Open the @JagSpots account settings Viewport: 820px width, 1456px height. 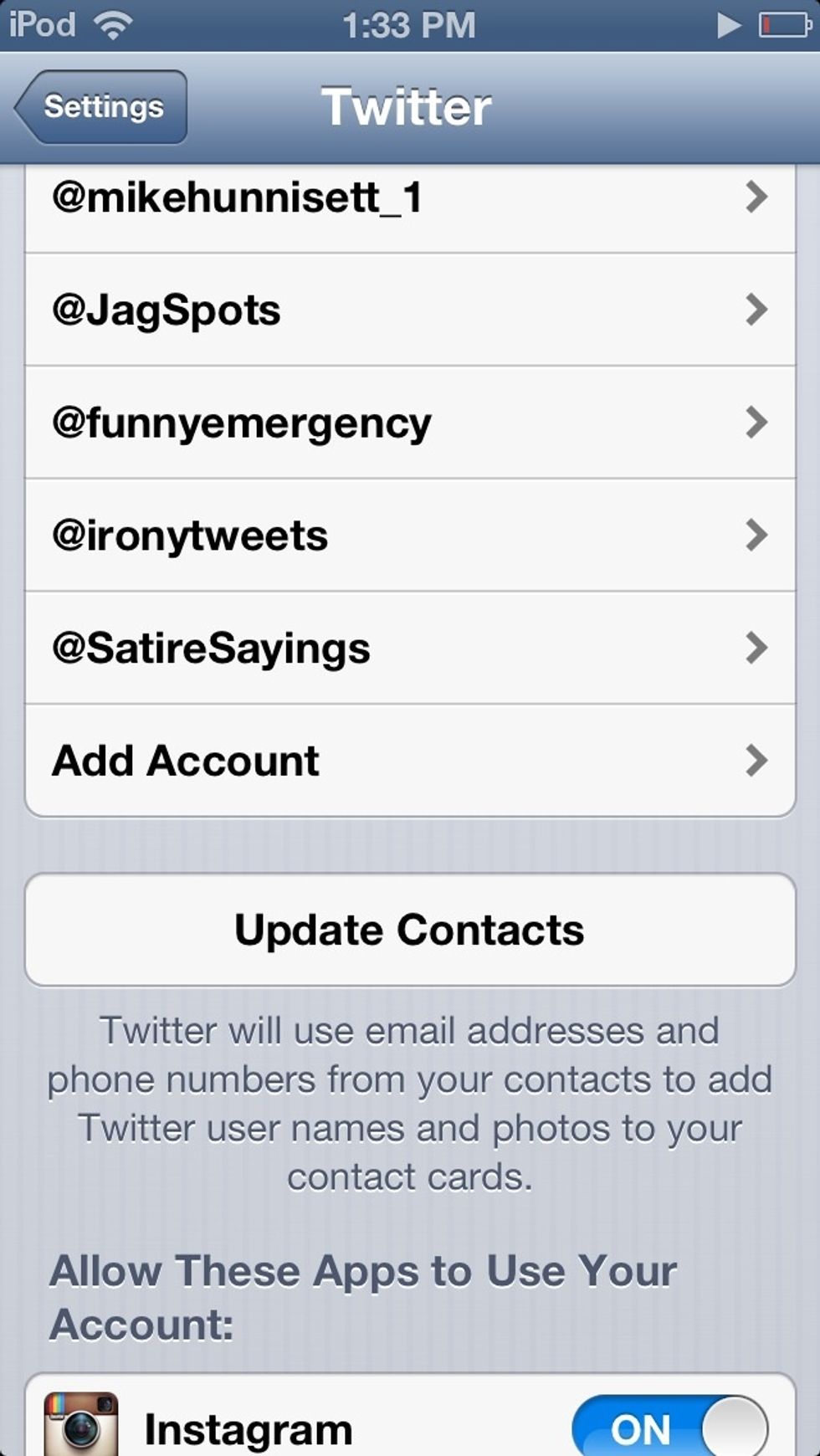click(x=409, y=310)
